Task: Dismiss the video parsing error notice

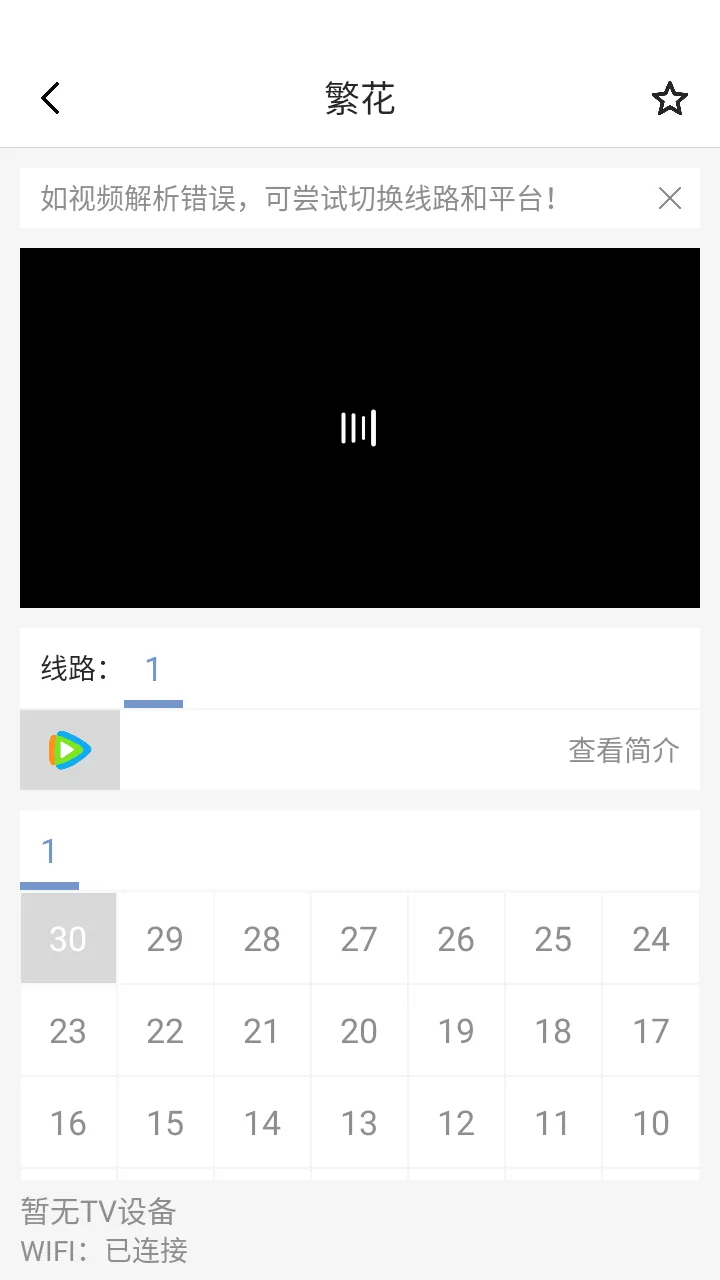Action: tap(669, 198)
